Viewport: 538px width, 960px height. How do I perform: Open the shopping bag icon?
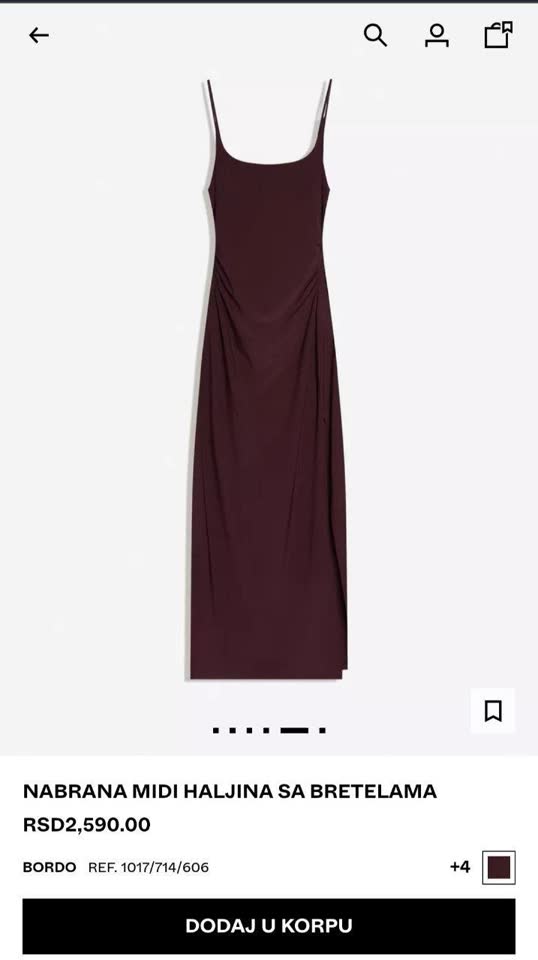pos(498,34)
